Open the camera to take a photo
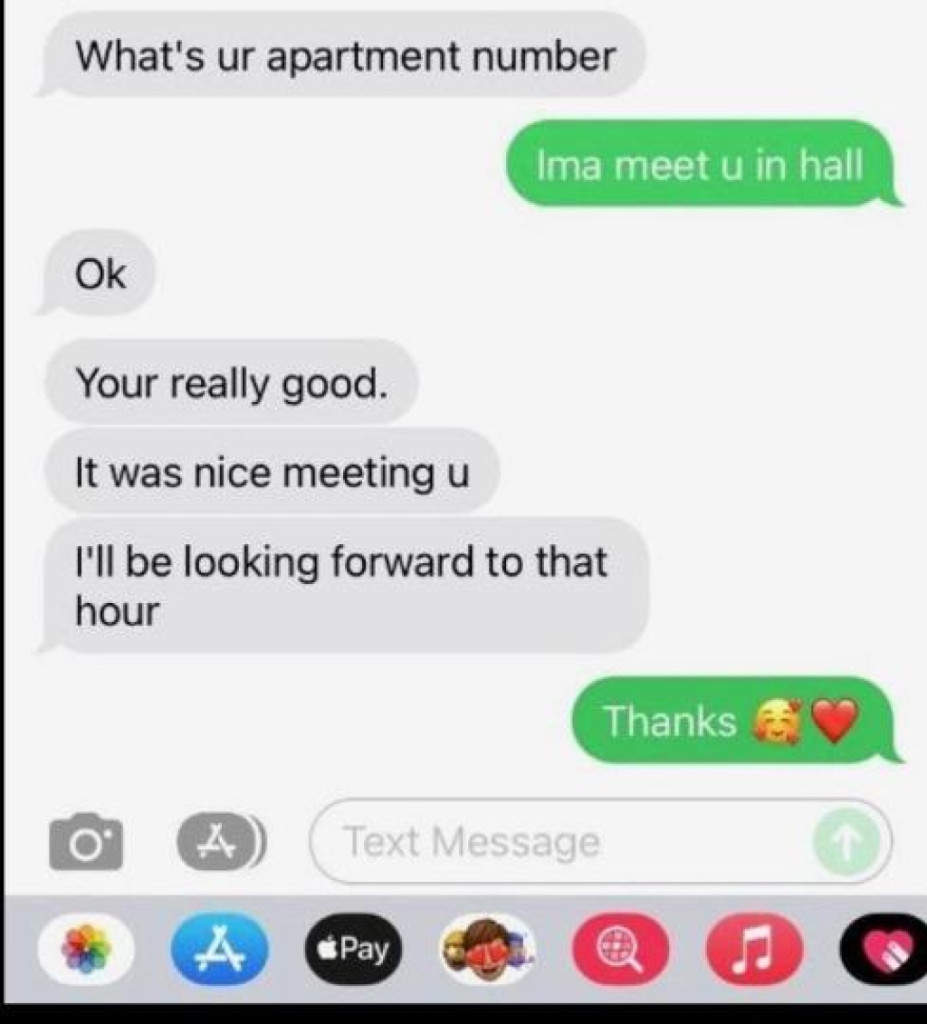Screen dimensions: 927x1024 86,842
